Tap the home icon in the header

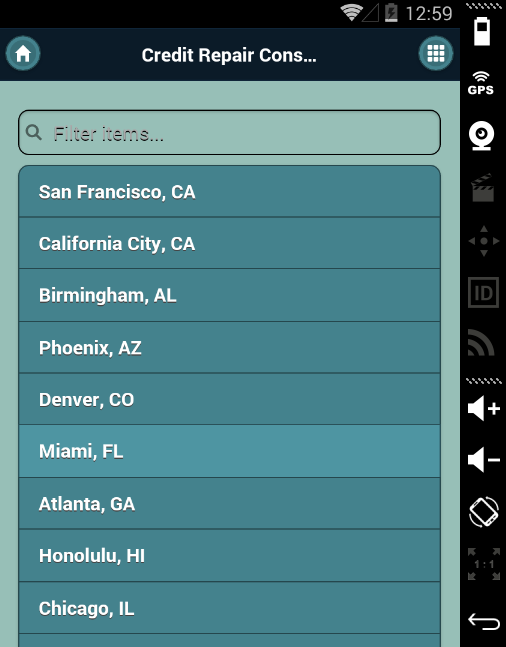click(x=23, y=54)
